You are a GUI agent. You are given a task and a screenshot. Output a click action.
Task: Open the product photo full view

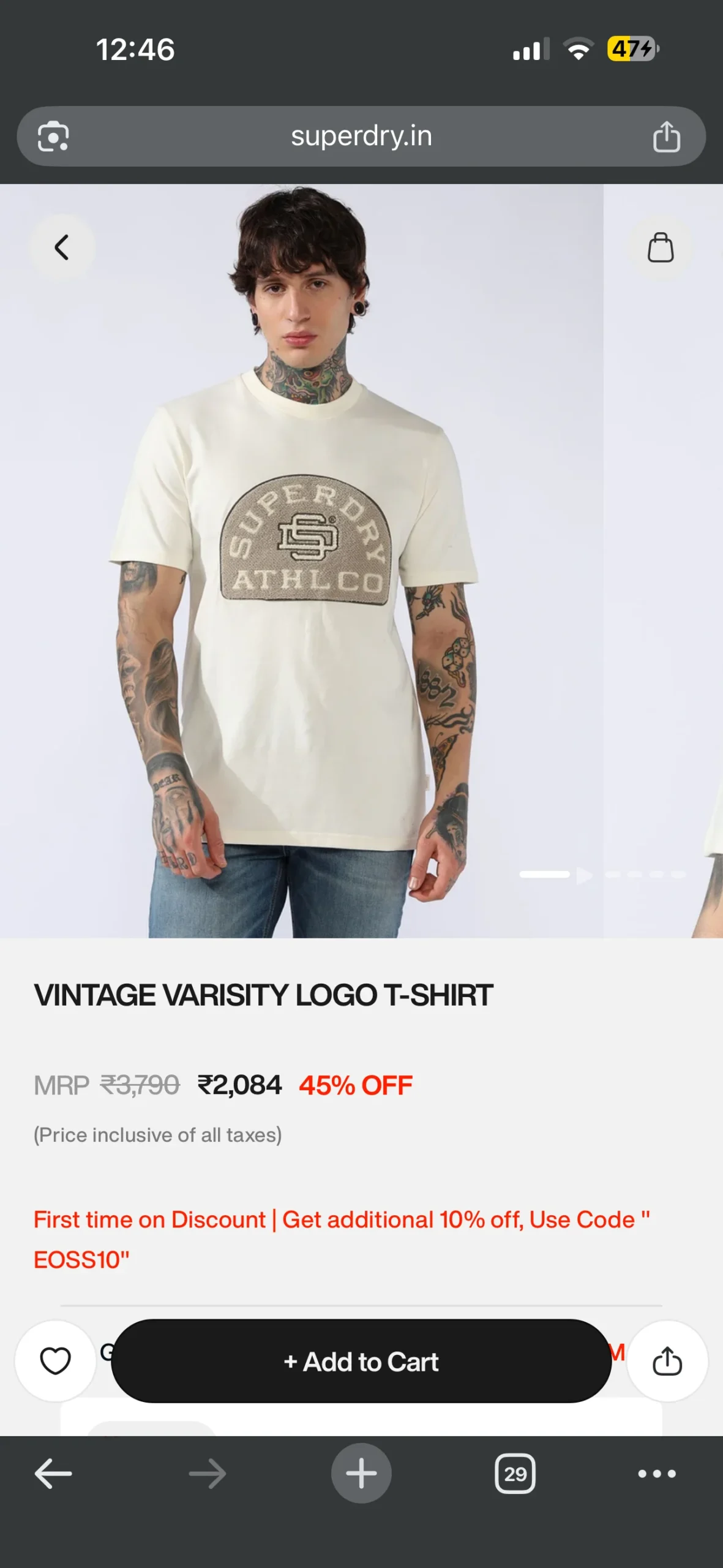click(x=300, y=582)
